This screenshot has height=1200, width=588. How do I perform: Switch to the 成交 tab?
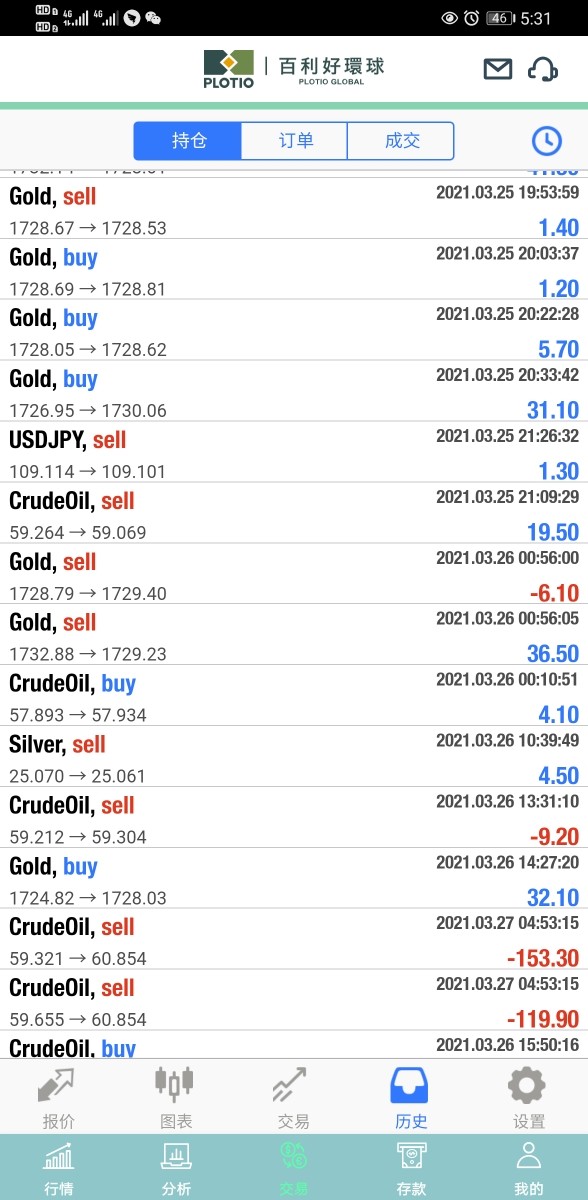click(x=401, y=141)
